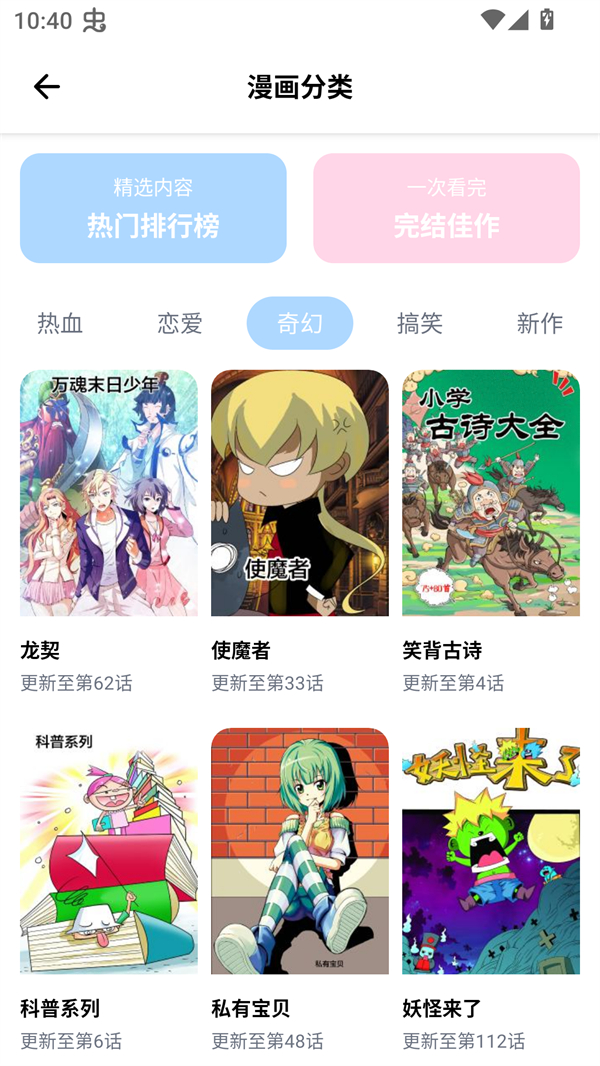The image size is (600, 1066).
Task: Switch to the 搞笑 tab
Action: coord(419,323)
